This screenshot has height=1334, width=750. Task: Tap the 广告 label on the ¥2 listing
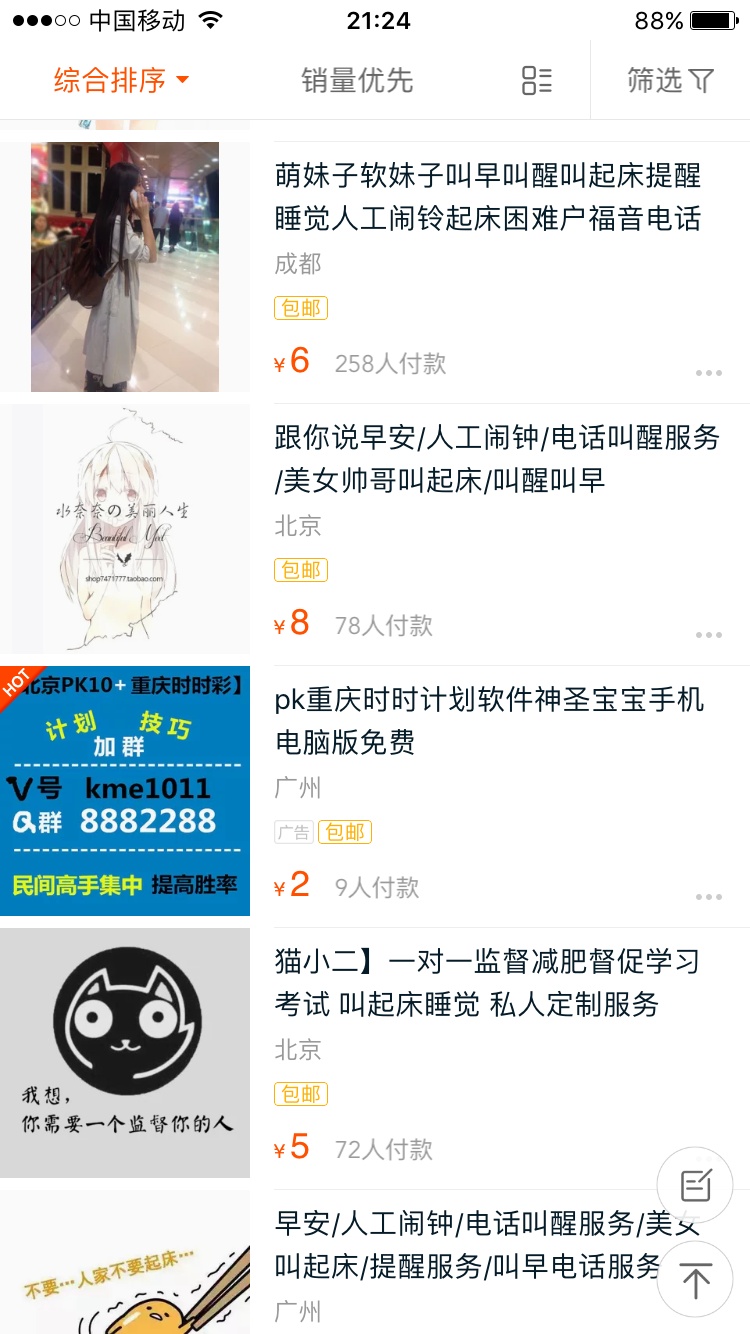coord(293,831)
